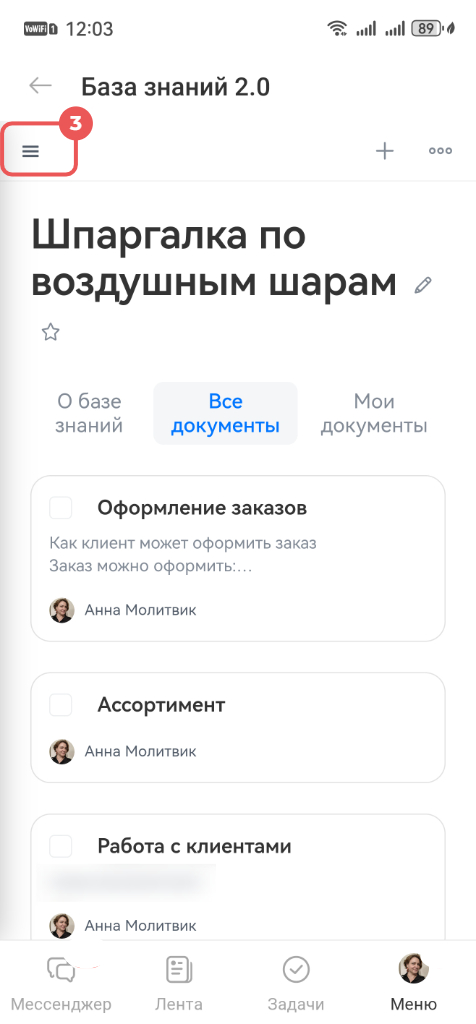Open the hamburger menu of the knowledge base
The width and height of the screenshot is (476, 1024).
(x=31, y=152)
